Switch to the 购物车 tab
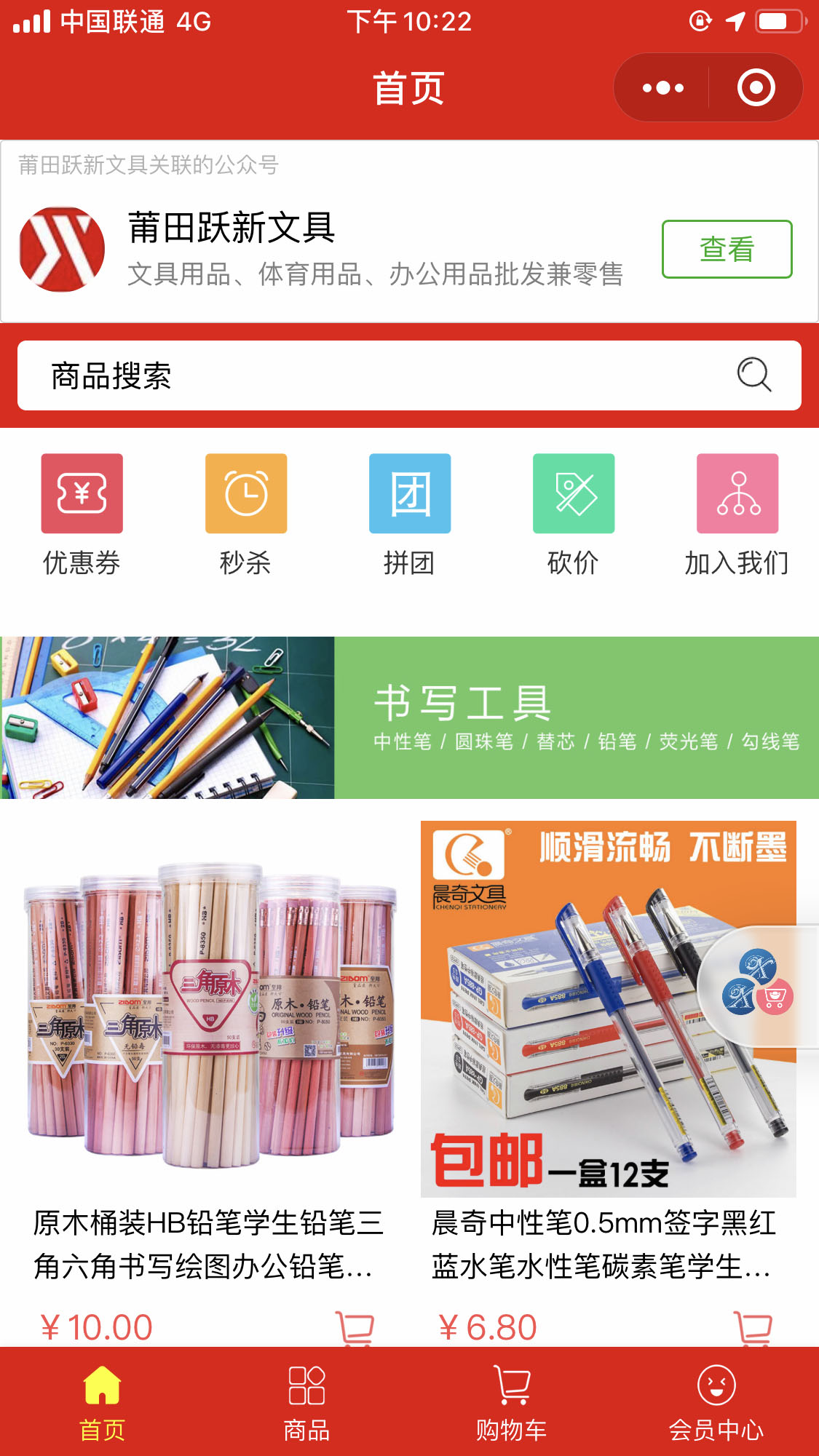This screenshot has height=1456, width=819. click(512, 1402)
